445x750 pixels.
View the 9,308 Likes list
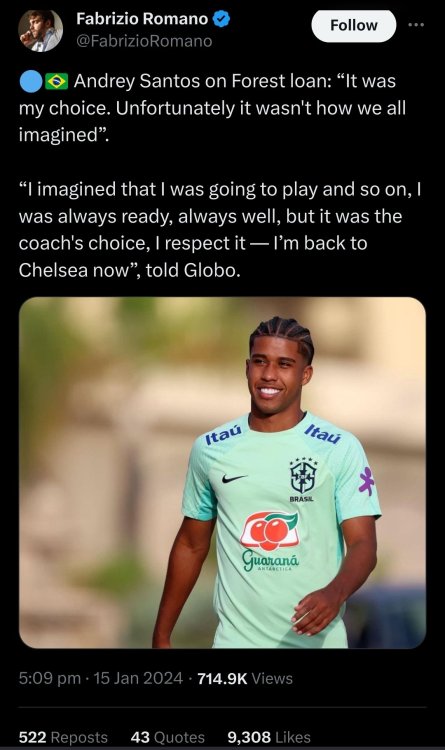coord(269,737)
